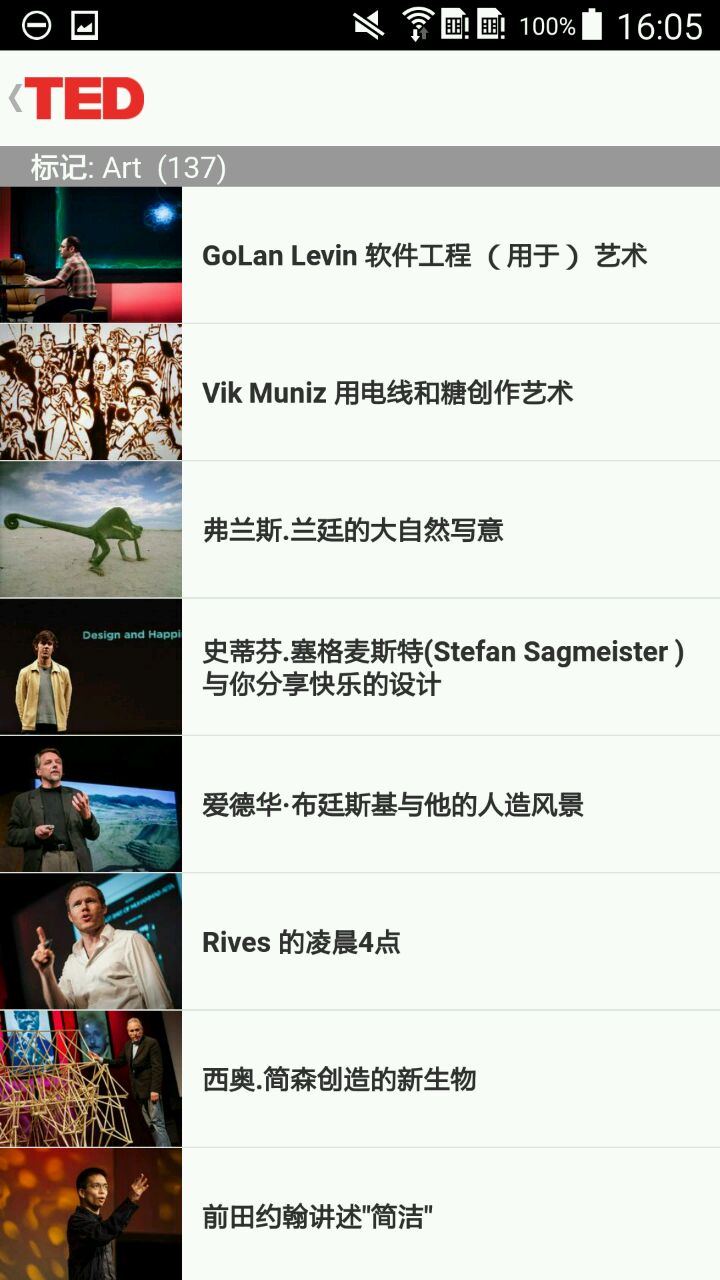The width and height of the screenshot is (720, 1280).
Task: Open Vik Muniz 用电线和糖创作艺术 talk
Action: [360, 392]
